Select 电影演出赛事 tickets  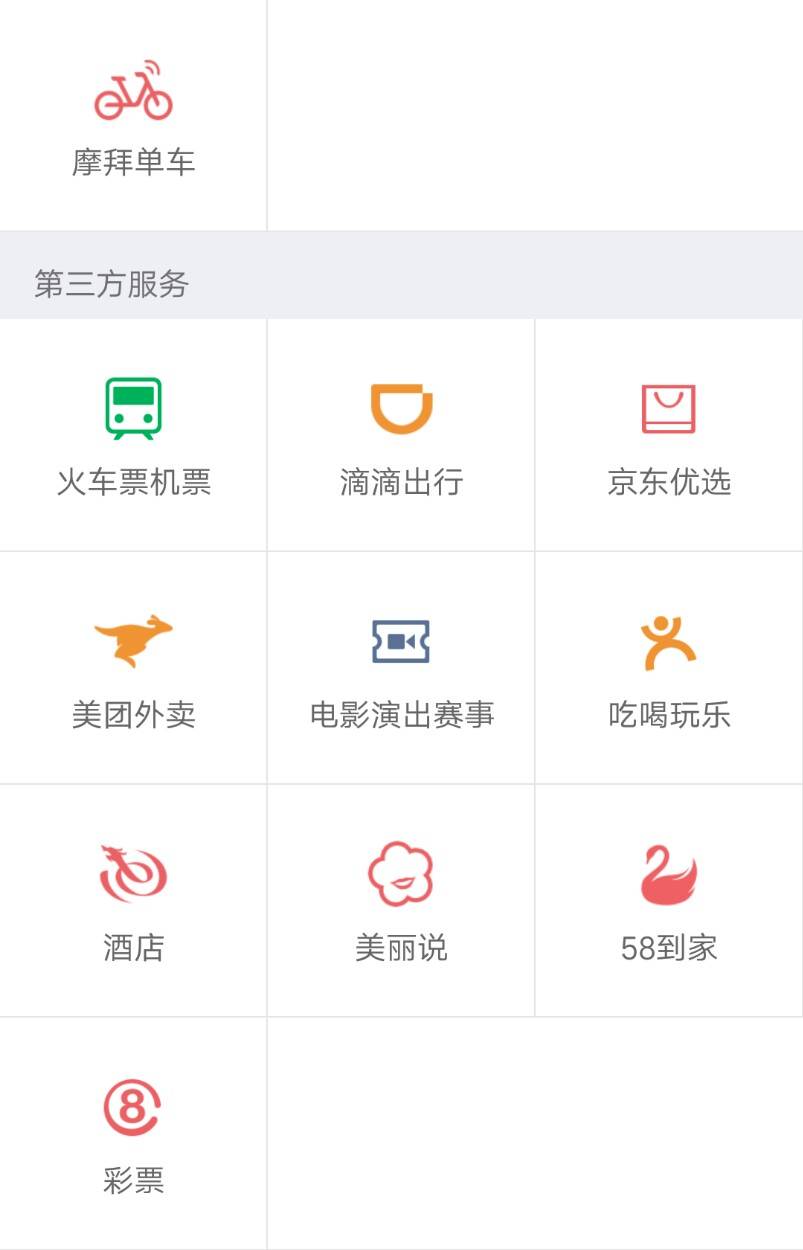[401, 668]
